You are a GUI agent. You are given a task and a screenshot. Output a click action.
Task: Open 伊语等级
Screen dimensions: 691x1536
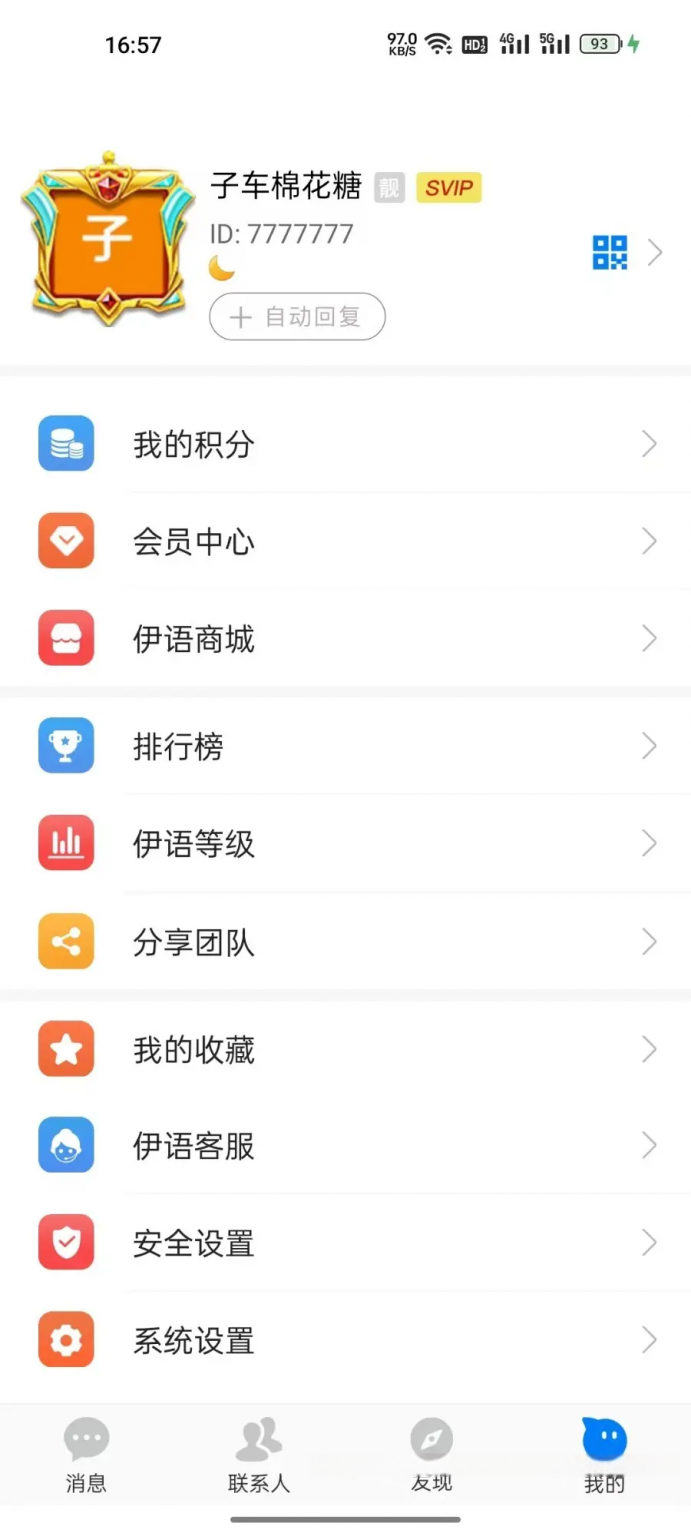[x=345, y=843]
